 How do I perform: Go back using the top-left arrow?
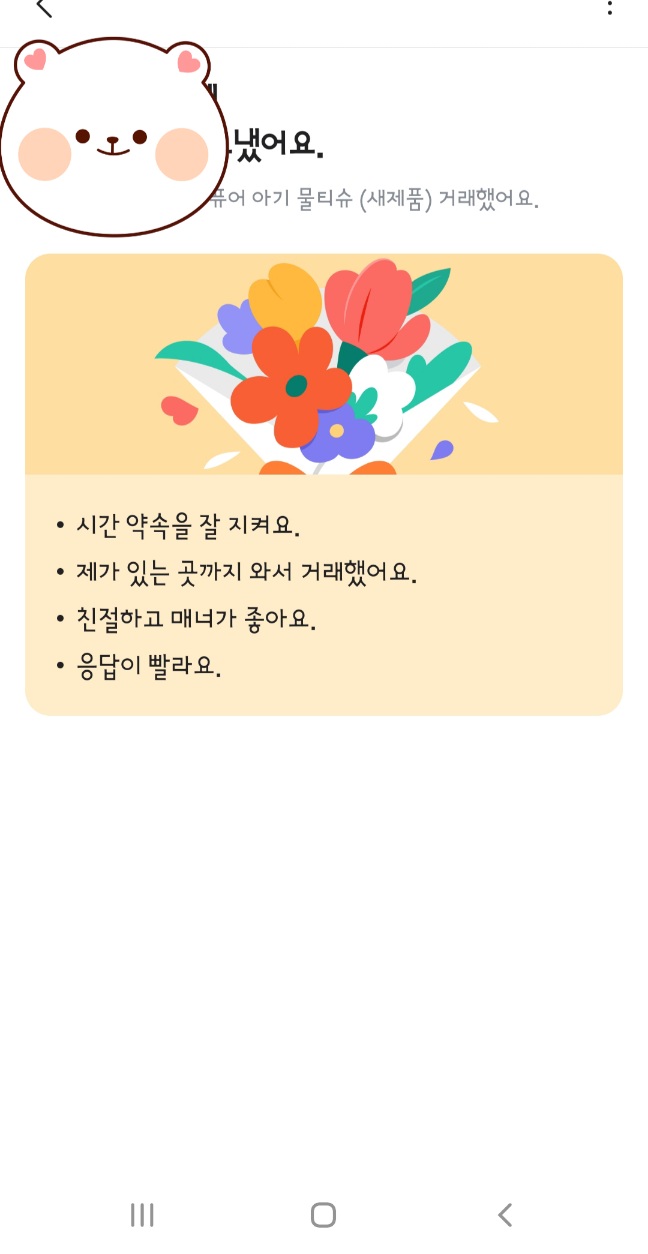(x=43, y=8)
